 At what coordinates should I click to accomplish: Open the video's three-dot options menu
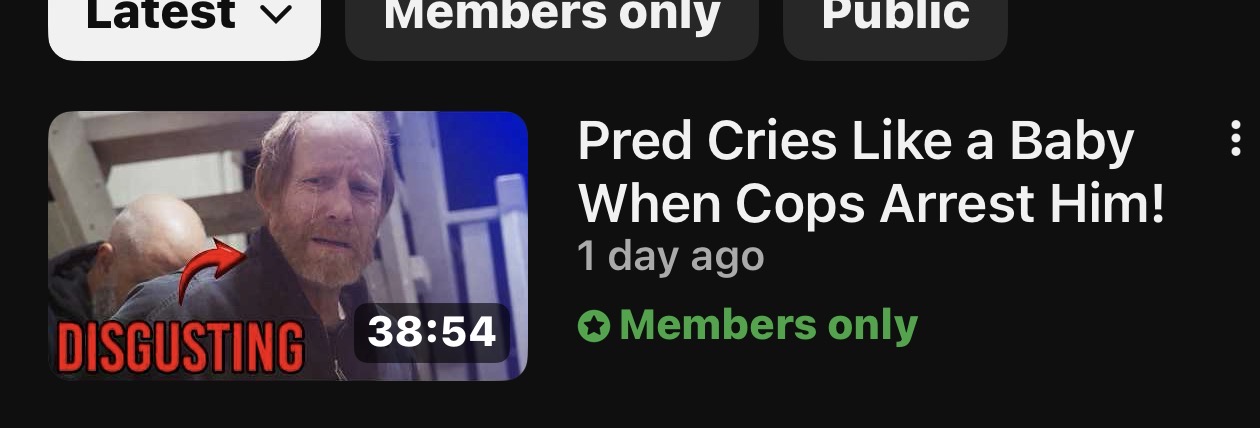(1235, 138)
